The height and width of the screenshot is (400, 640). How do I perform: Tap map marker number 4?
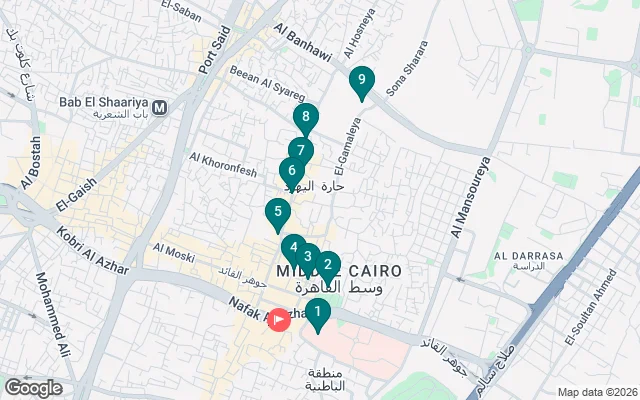click(x=292, y=246)
